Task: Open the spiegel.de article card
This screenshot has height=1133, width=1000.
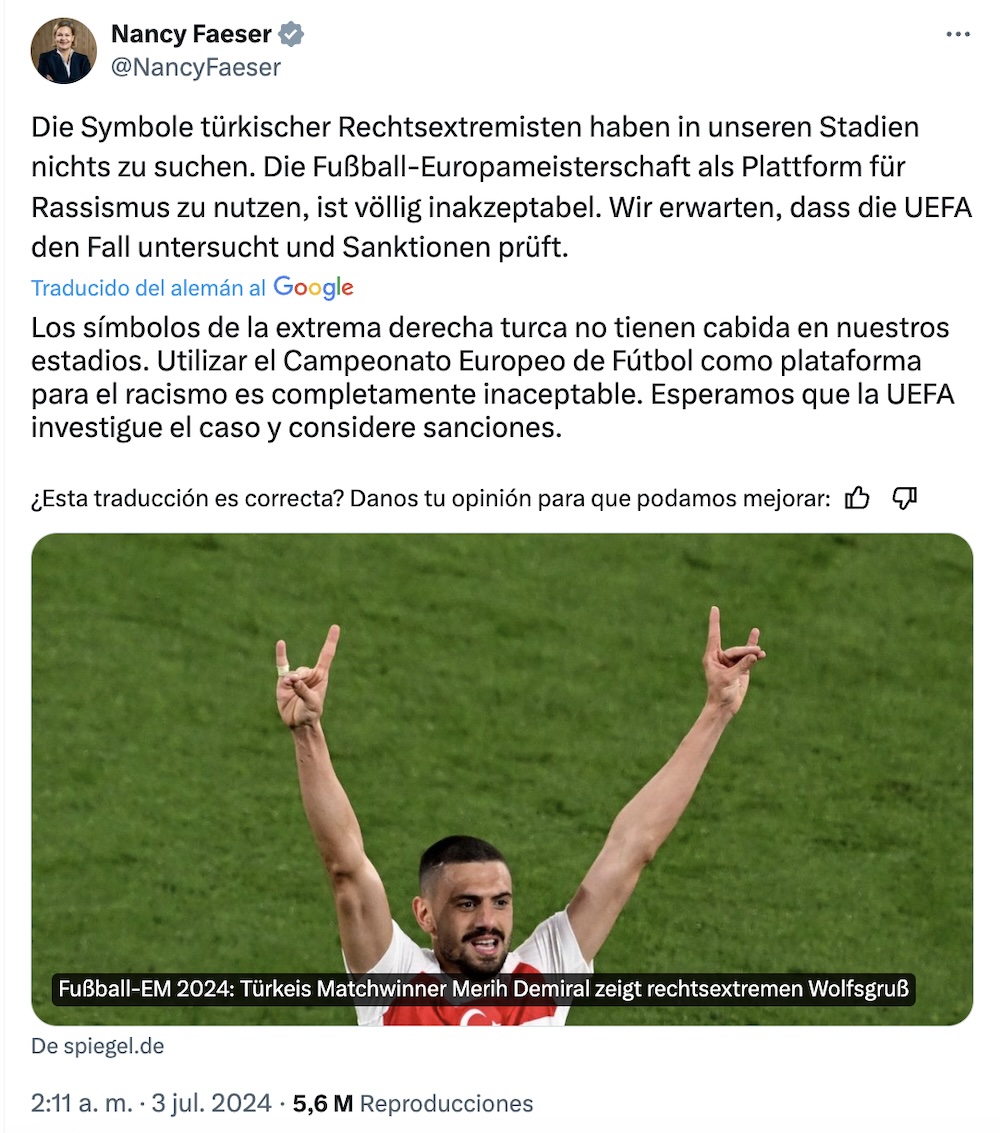Action: coord(502,779)
